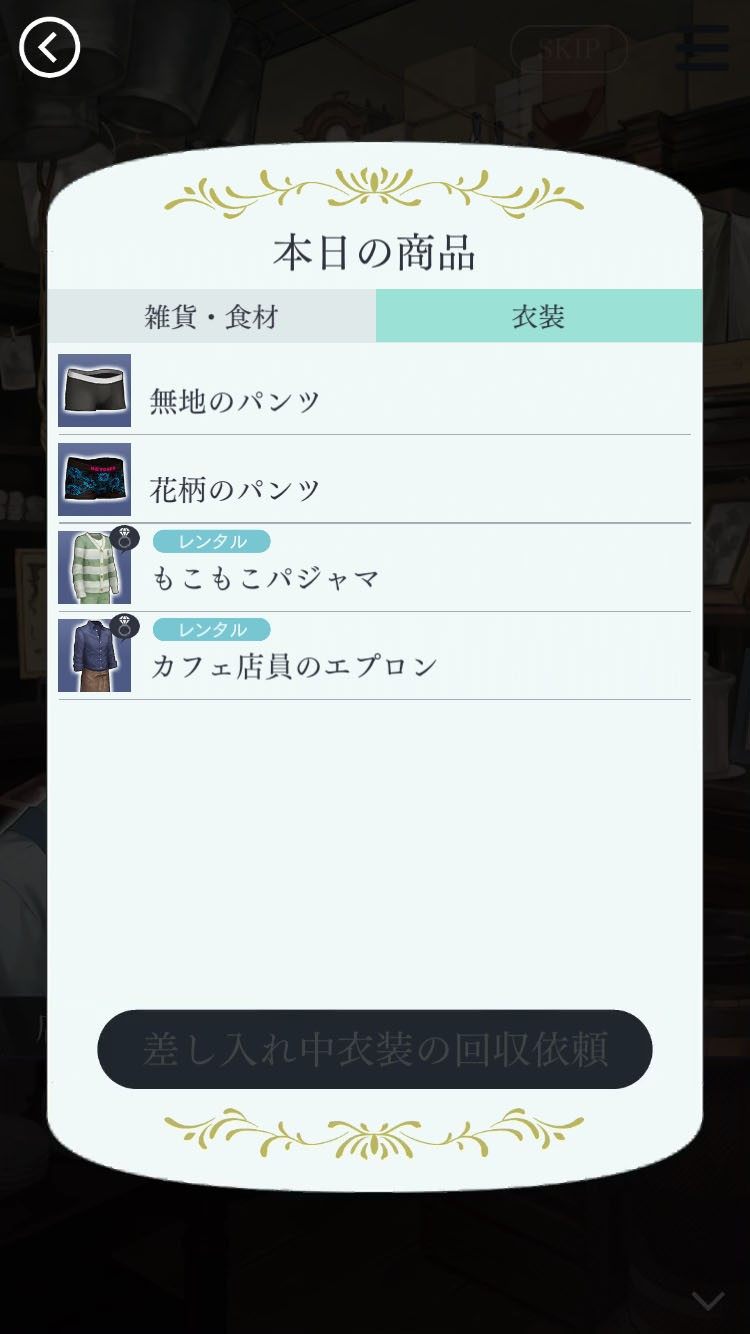
Task: Tap the 差し入れ中衣装の回収依頼 button
Action: tap(374, 1049)
